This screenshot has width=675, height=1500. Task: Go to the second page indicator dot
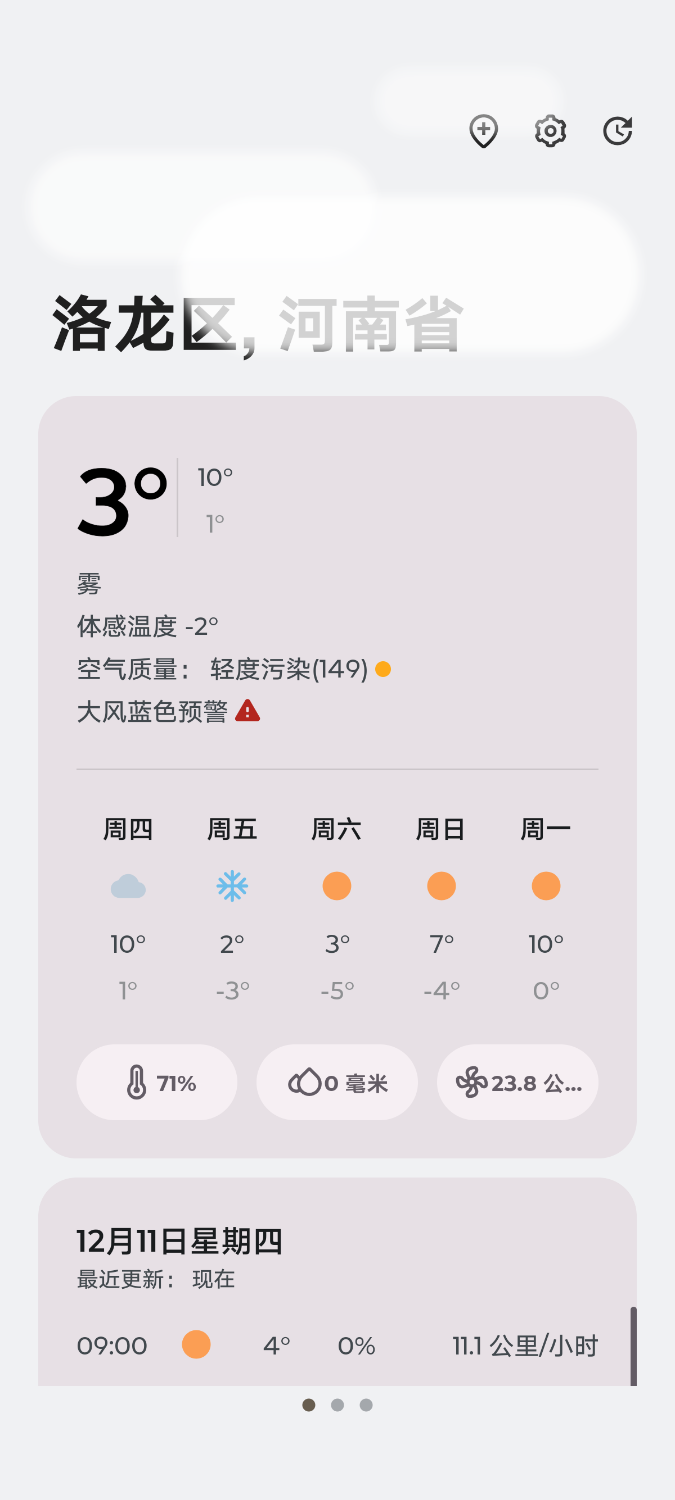pyautogui.click(x=337, y=1405)
